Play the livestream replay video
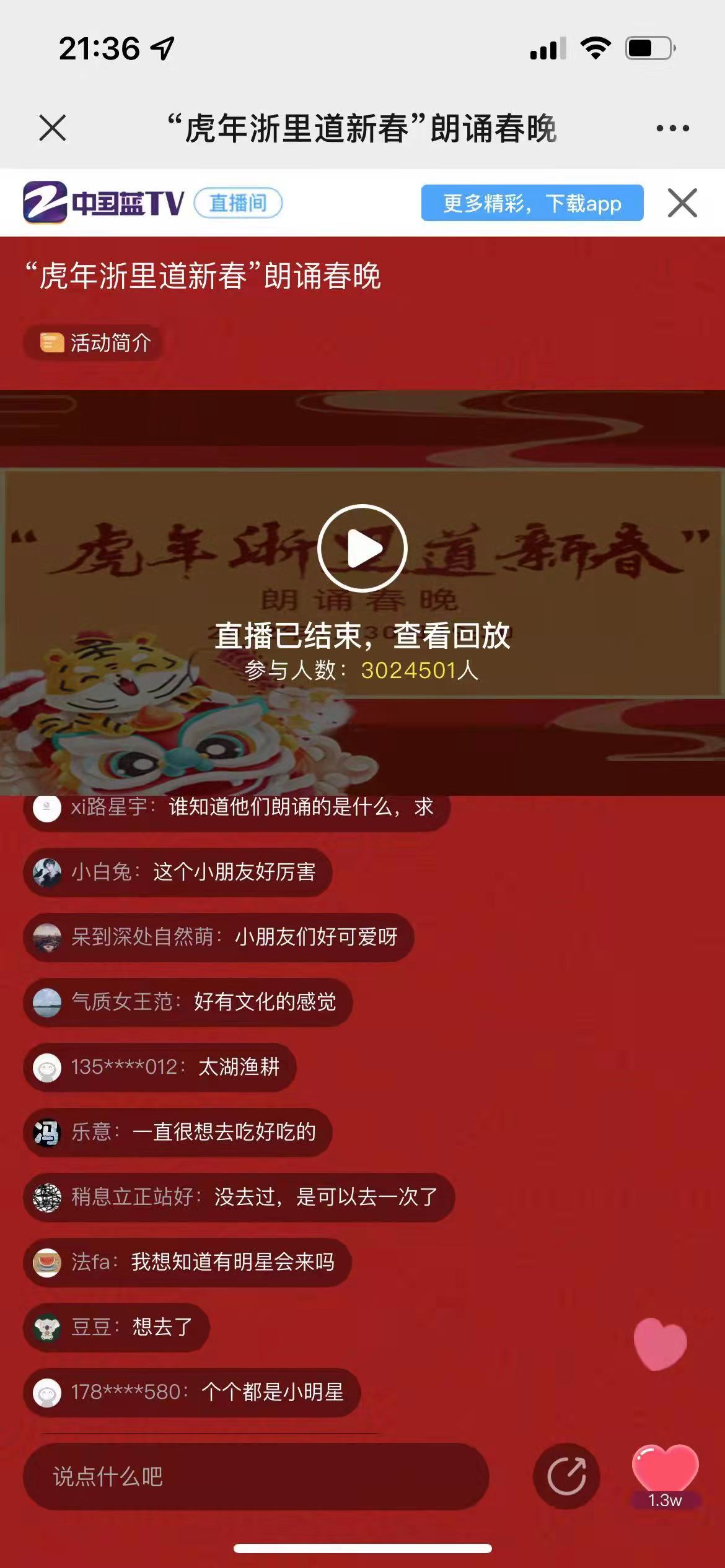Screen dimensions: 725x1568 point(362,549)
